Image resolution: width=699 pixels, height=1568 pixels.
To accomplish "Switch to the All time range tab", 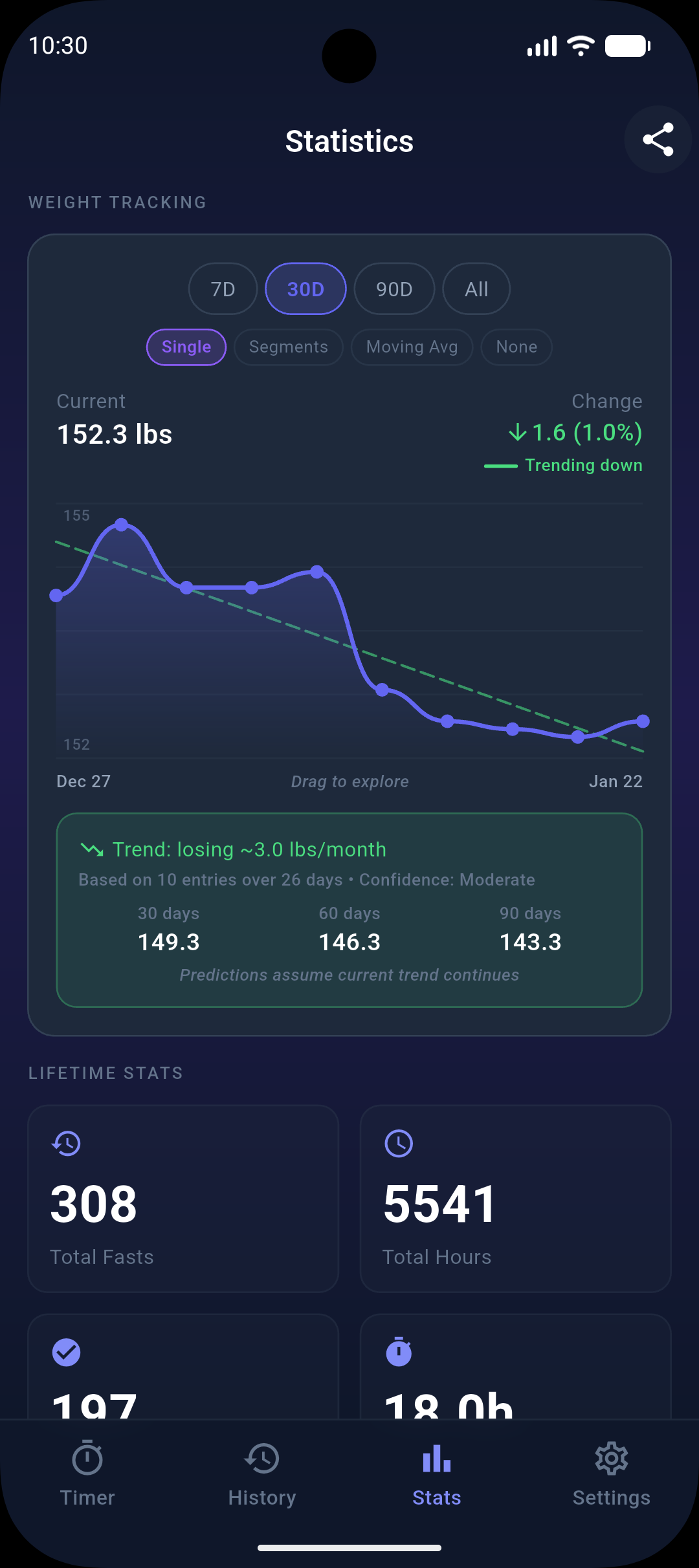I will tap(476, 289).
